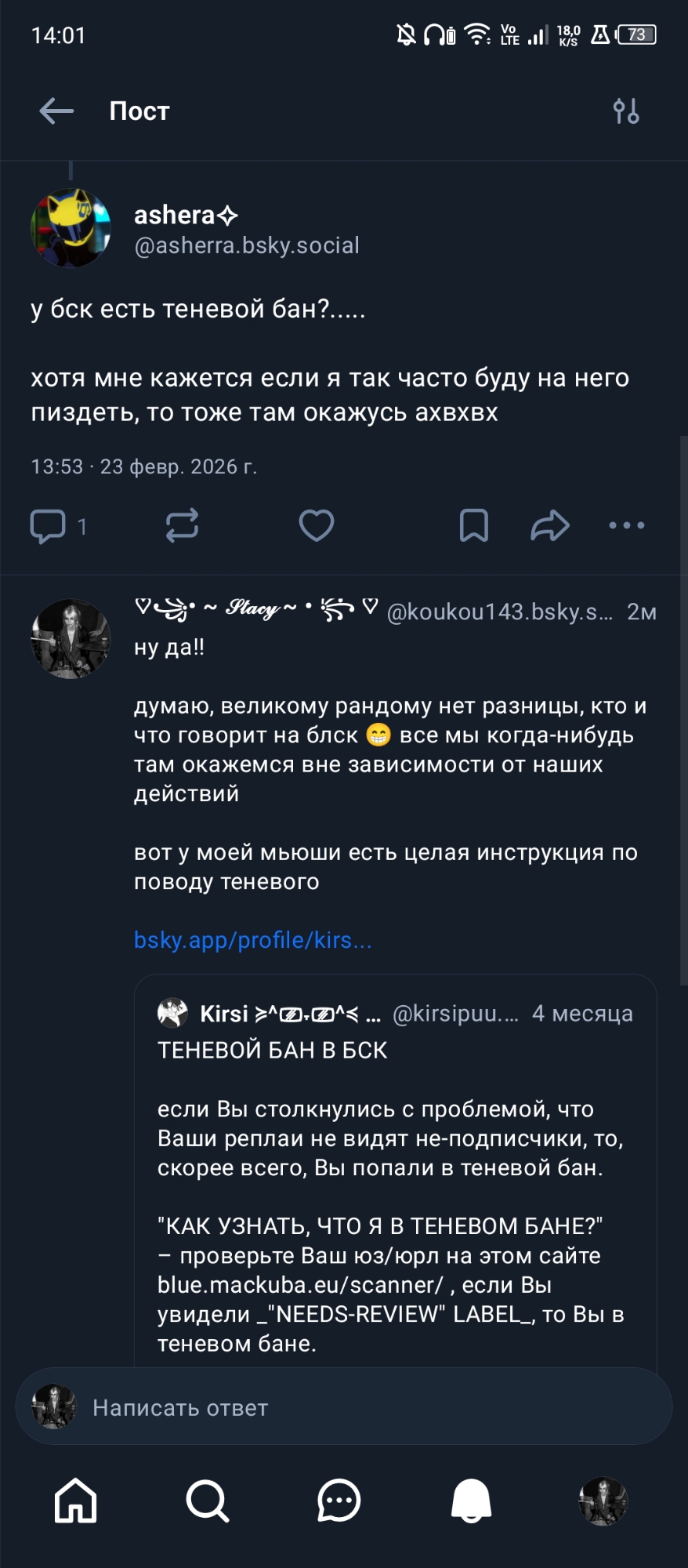
Task: Follow the bsky.app/profile/kirs... link
Action: point(252,940)
